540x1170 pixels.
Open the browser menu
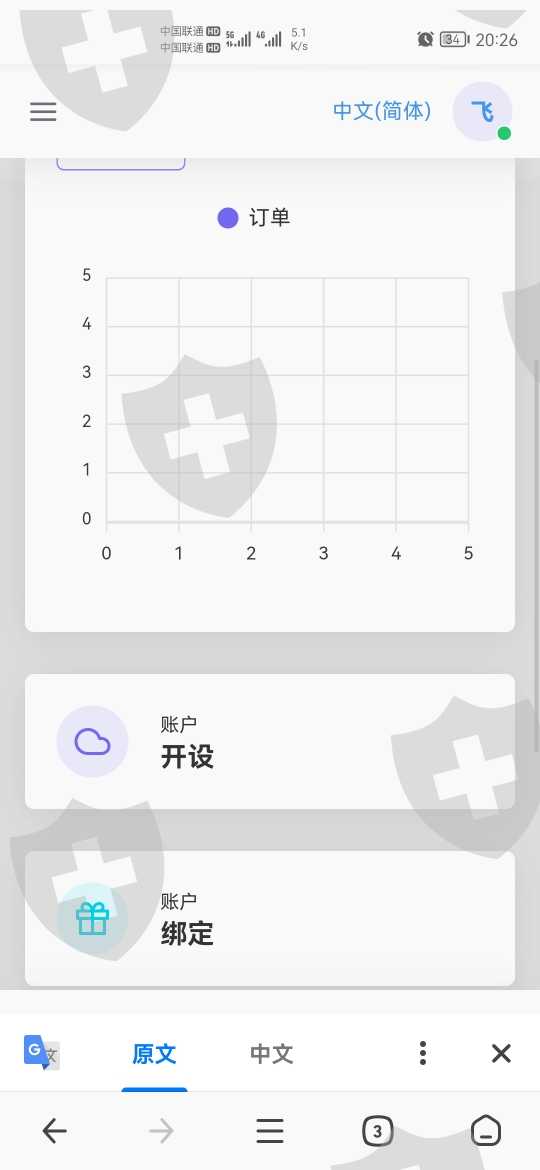coord(270,1131)
